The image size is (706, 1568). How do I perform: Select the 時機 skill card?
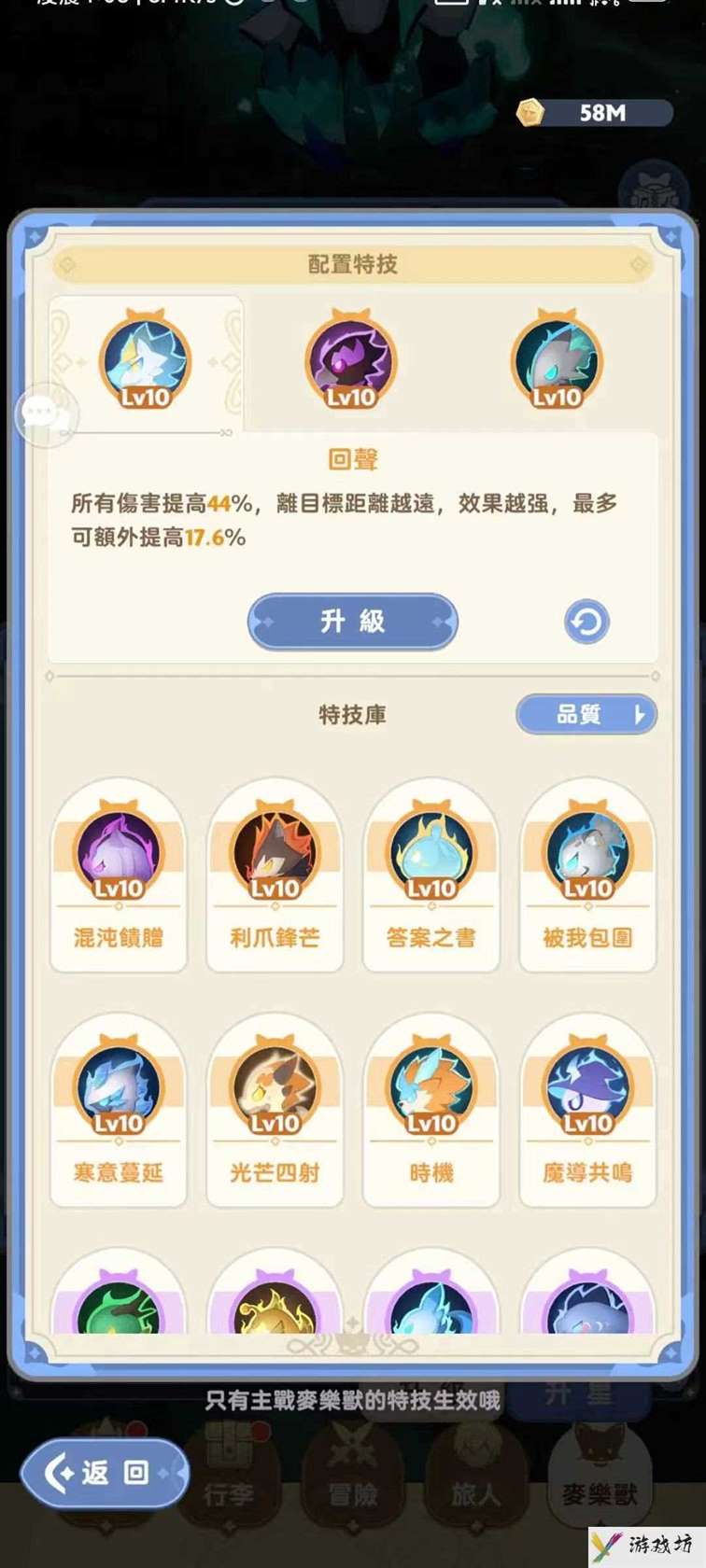coord(431,1109)
